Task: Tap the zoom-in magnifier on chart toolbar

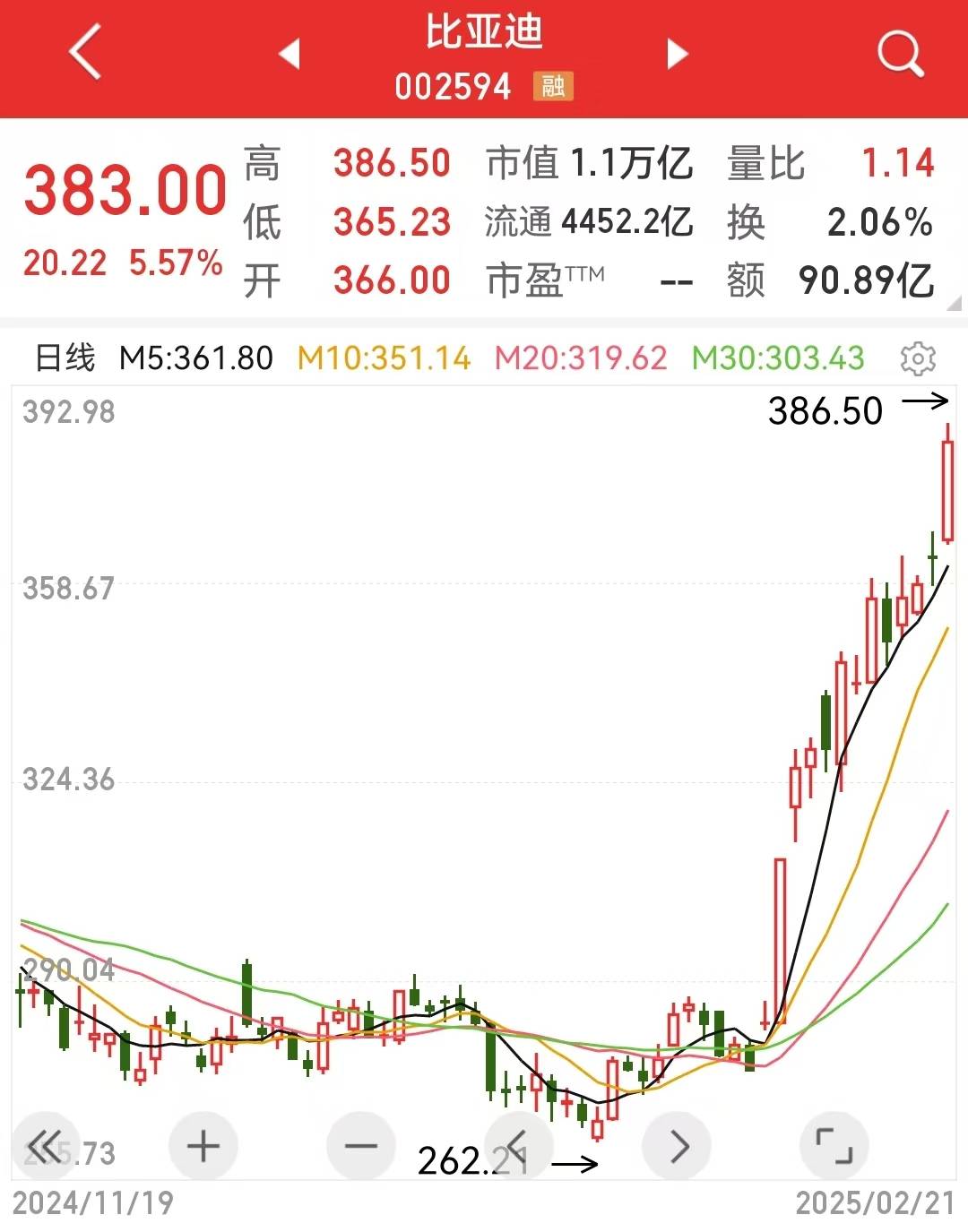Action: [202, 1144]
